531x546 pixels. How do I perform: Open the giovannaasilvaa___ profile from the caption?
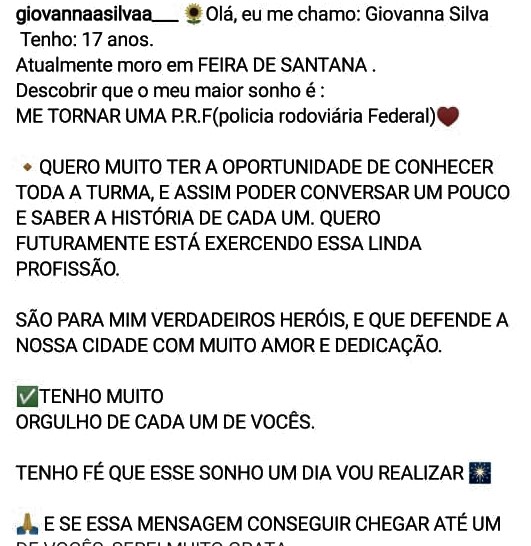pyautogui.click(x=97, y=15)
